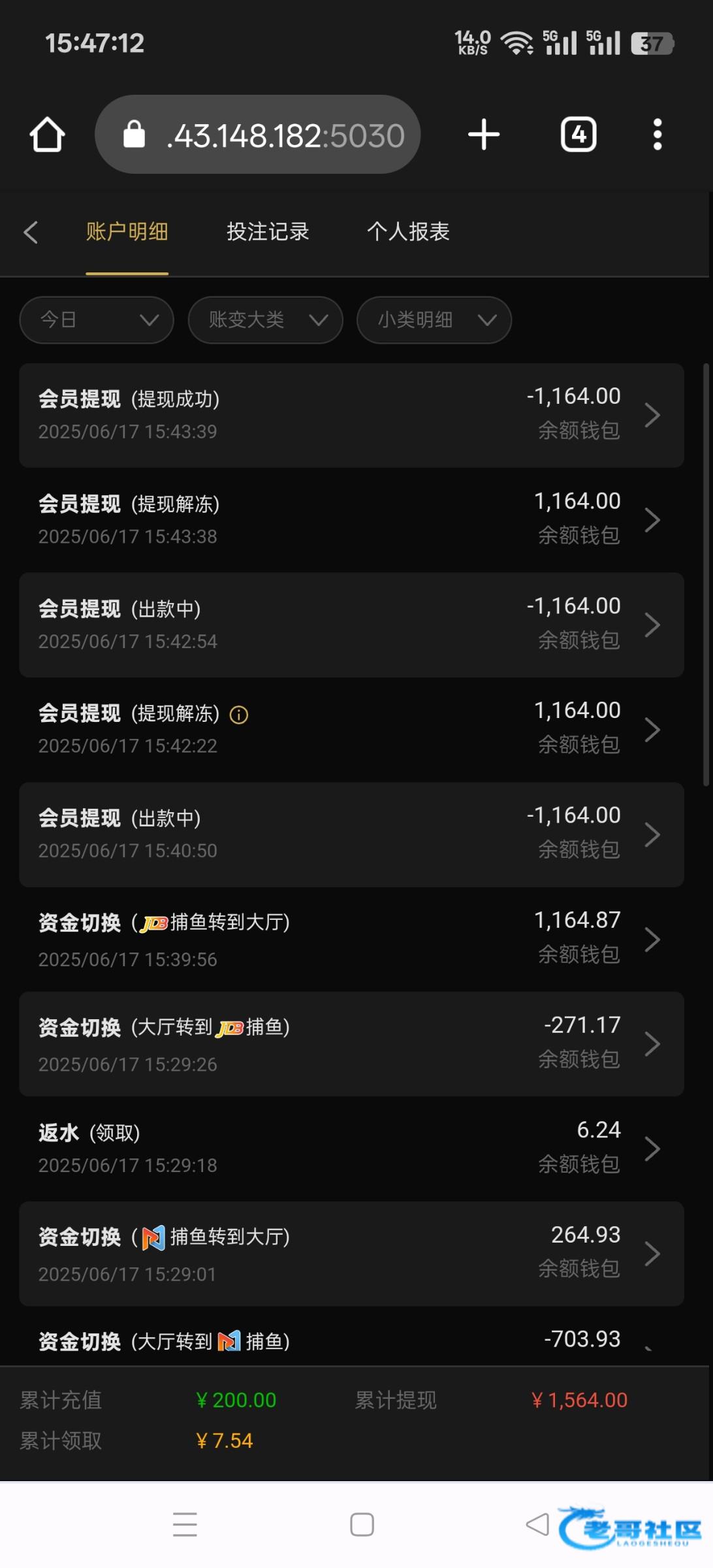The width and height of the screenshot is (713, 1568).
Task: Switch to the 个人报表 tab
Action: point(408,231)
